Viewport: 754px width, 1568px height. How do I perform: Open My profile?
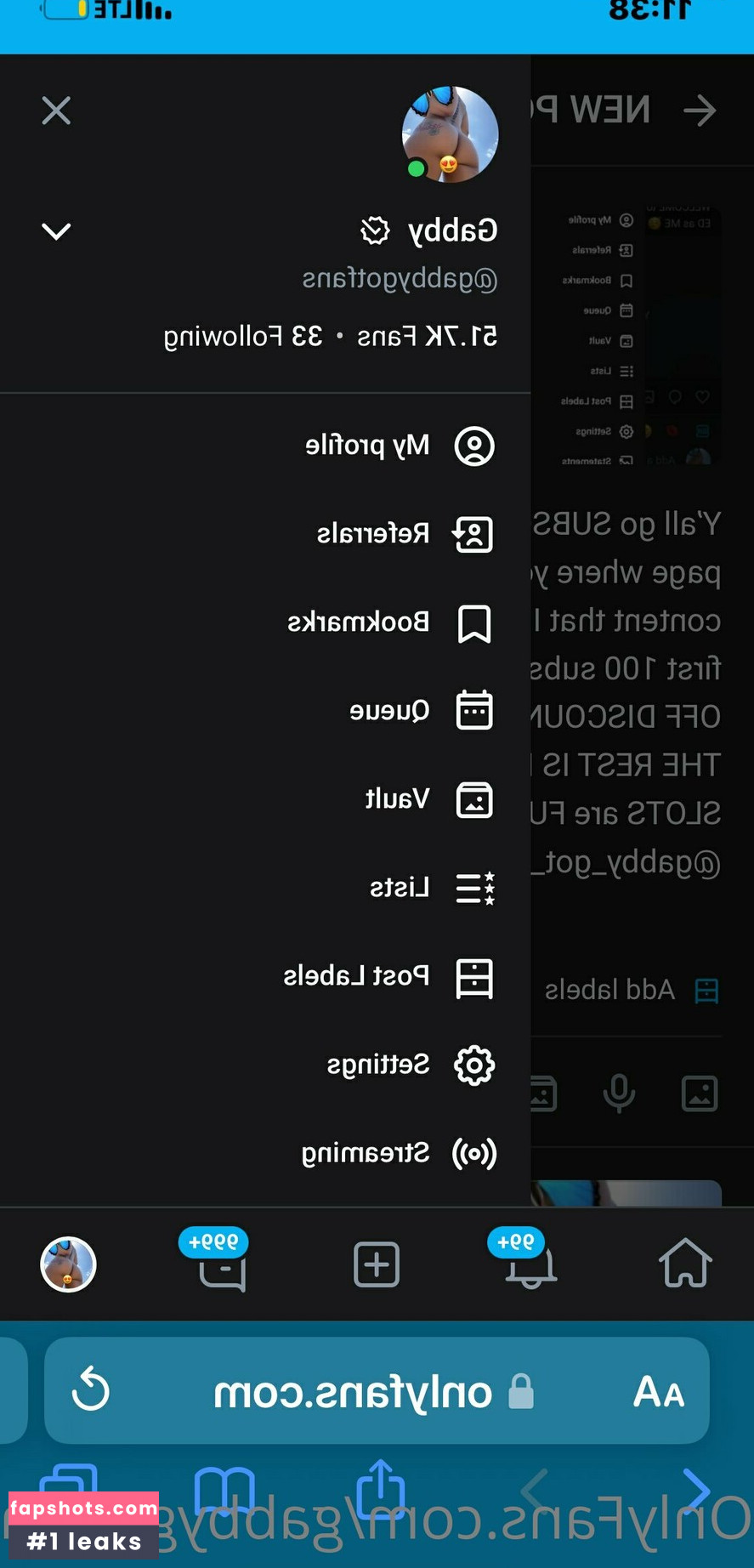pyautogui.click(x=400, y=446)
